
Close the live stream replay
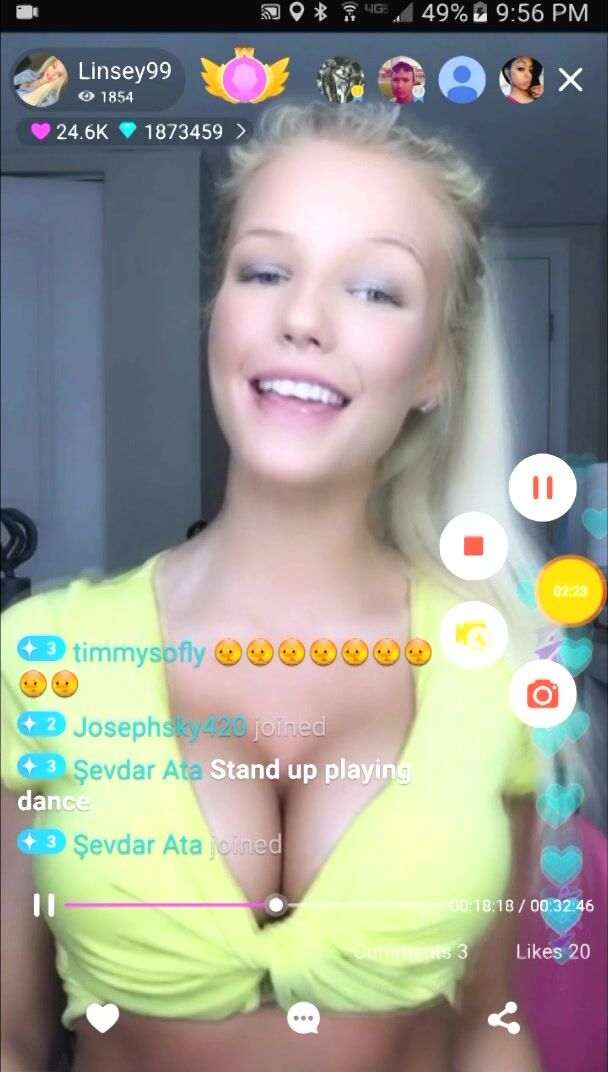coord(570,80)
